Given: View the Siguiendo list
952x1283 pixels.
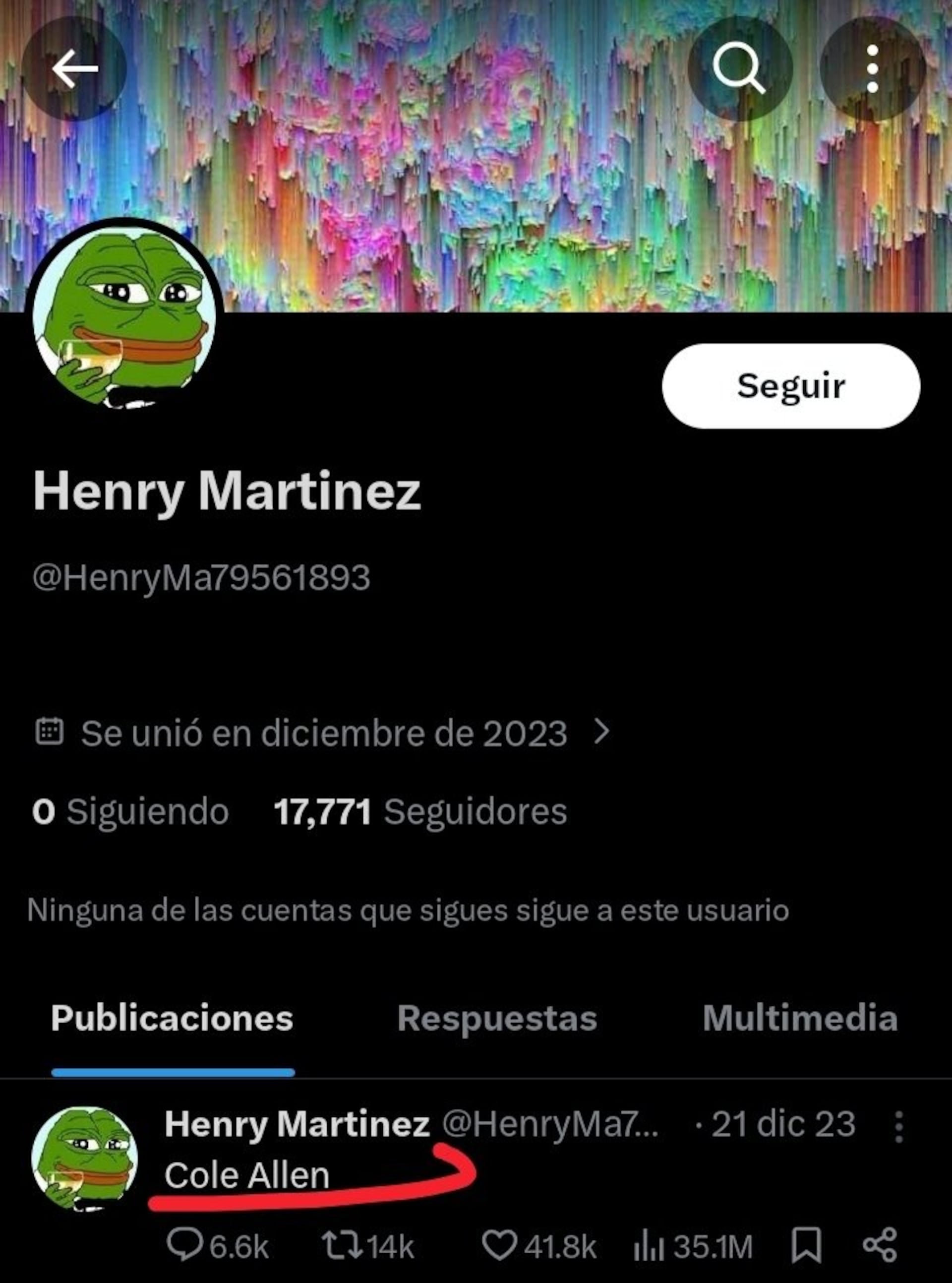Looking at the screenshot, I should 131,811.
